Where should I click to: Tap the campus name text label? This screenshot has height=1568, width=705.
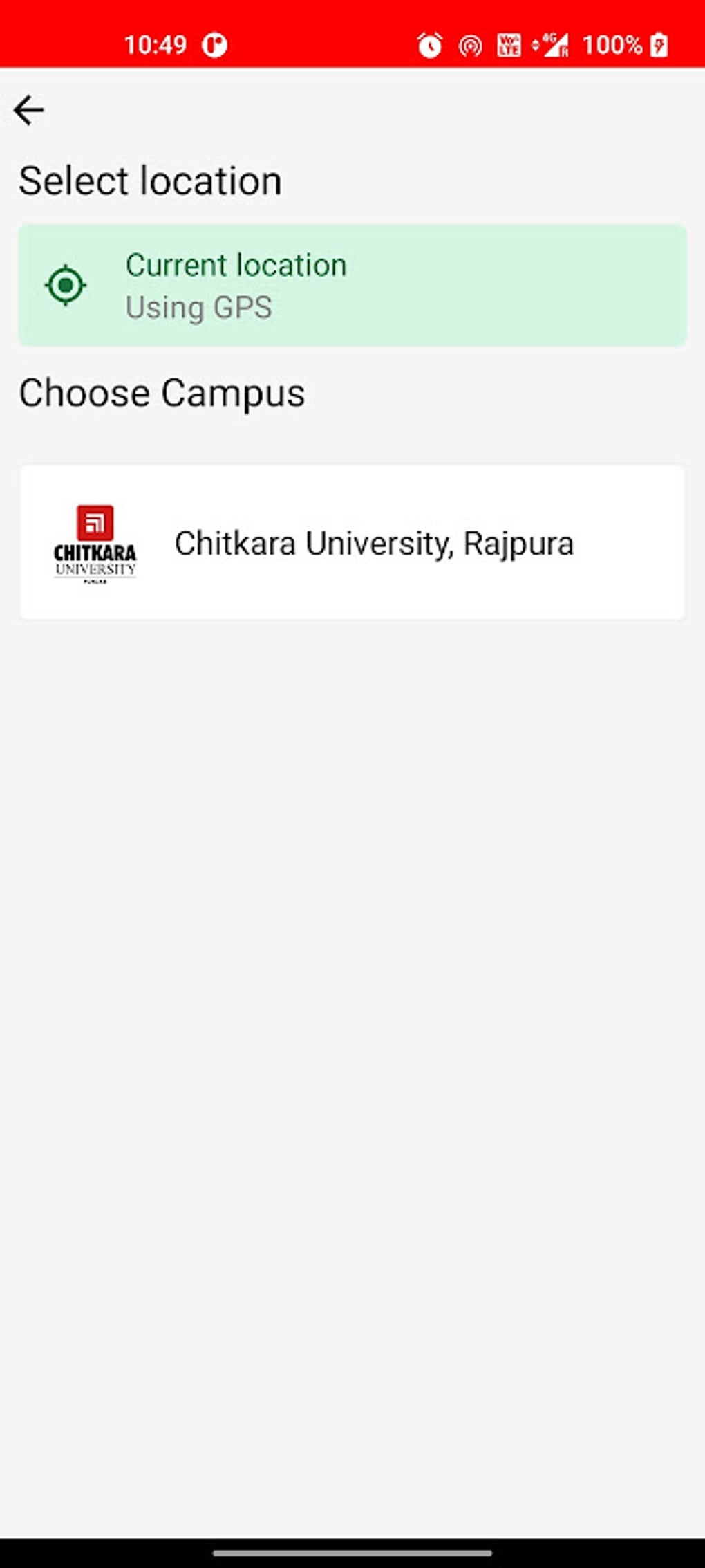point(373,544)
